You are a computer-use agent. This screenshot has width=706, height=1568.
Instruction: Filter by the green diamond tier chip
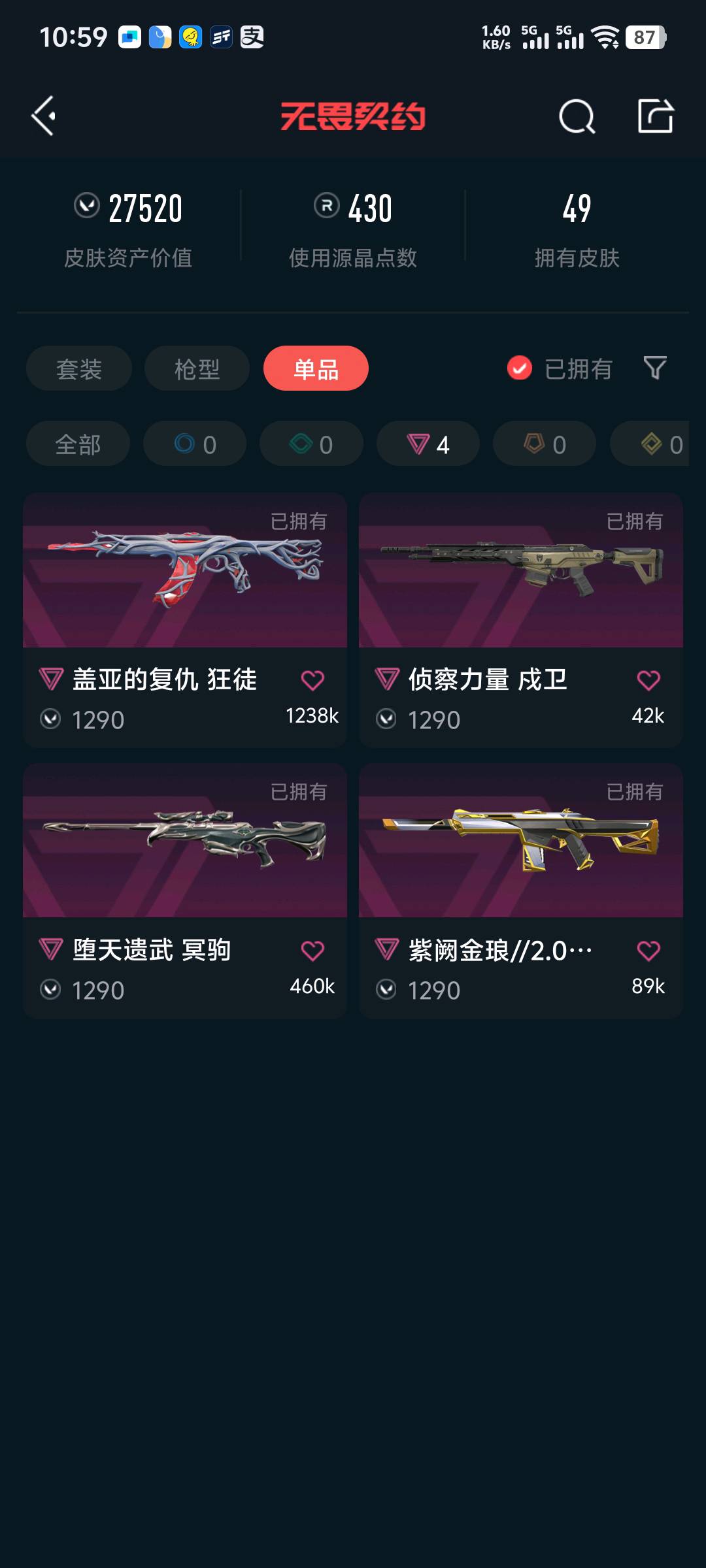coord(311,444)
